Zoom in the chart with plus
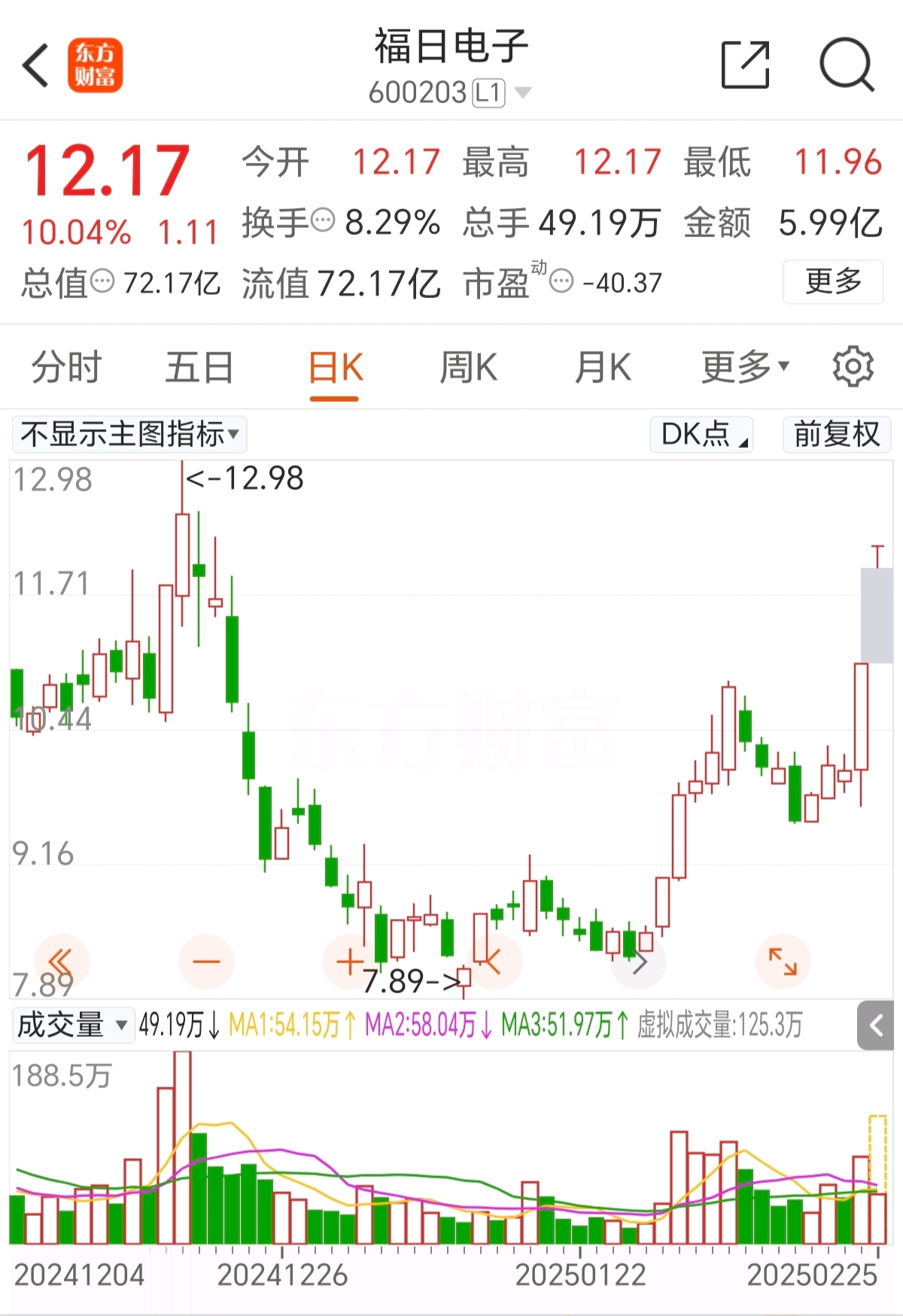The image size is (903, 1316). coord(349,961)
